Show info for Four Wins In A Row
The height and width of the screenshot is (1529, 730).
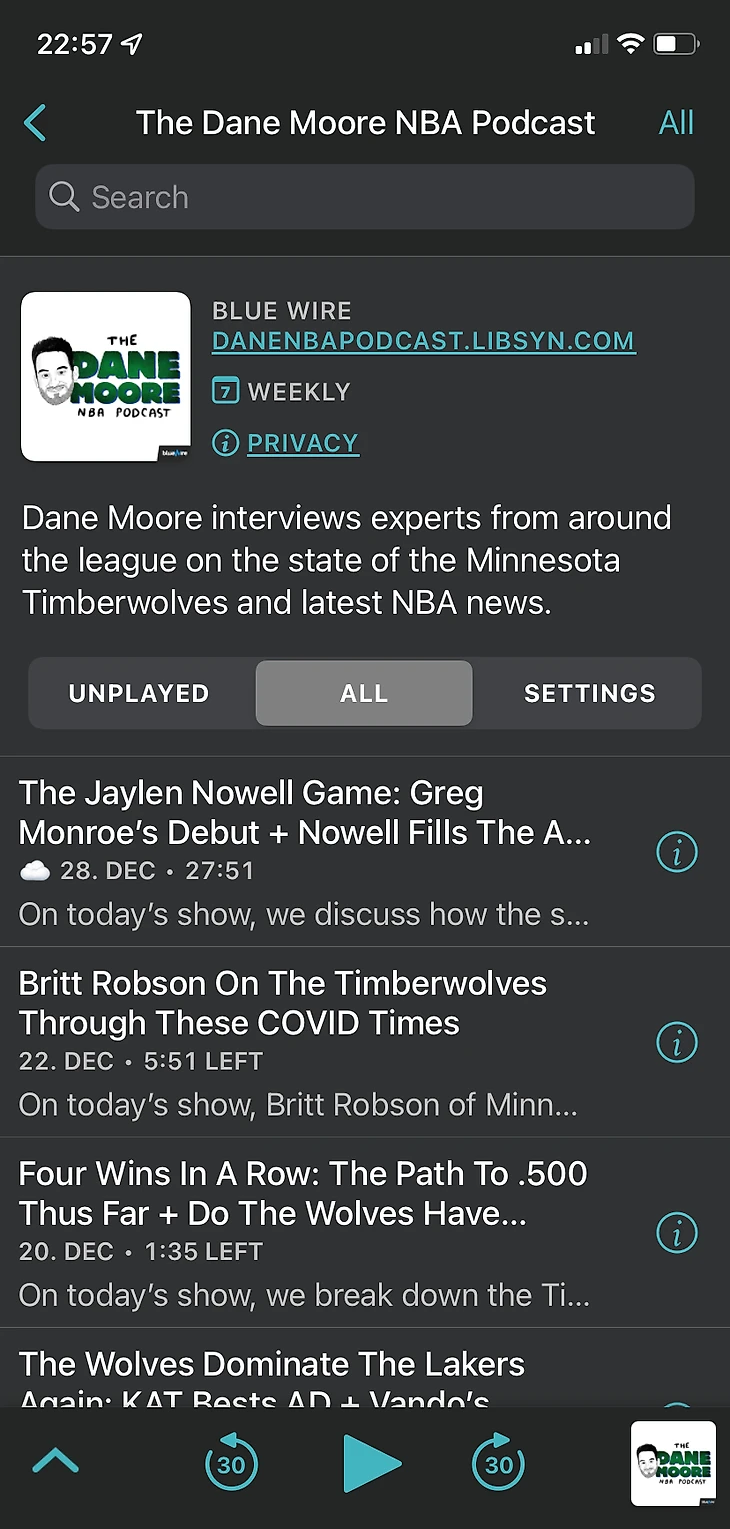coord(677,1234)
